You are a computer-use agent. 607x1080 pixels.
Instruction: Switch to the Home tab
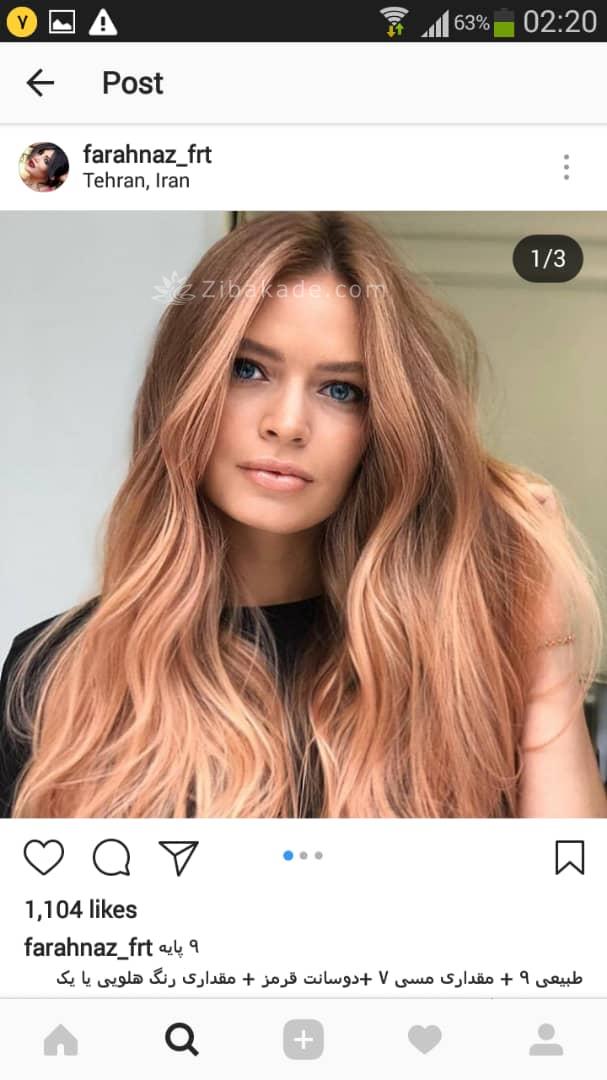click(61, 1040)
